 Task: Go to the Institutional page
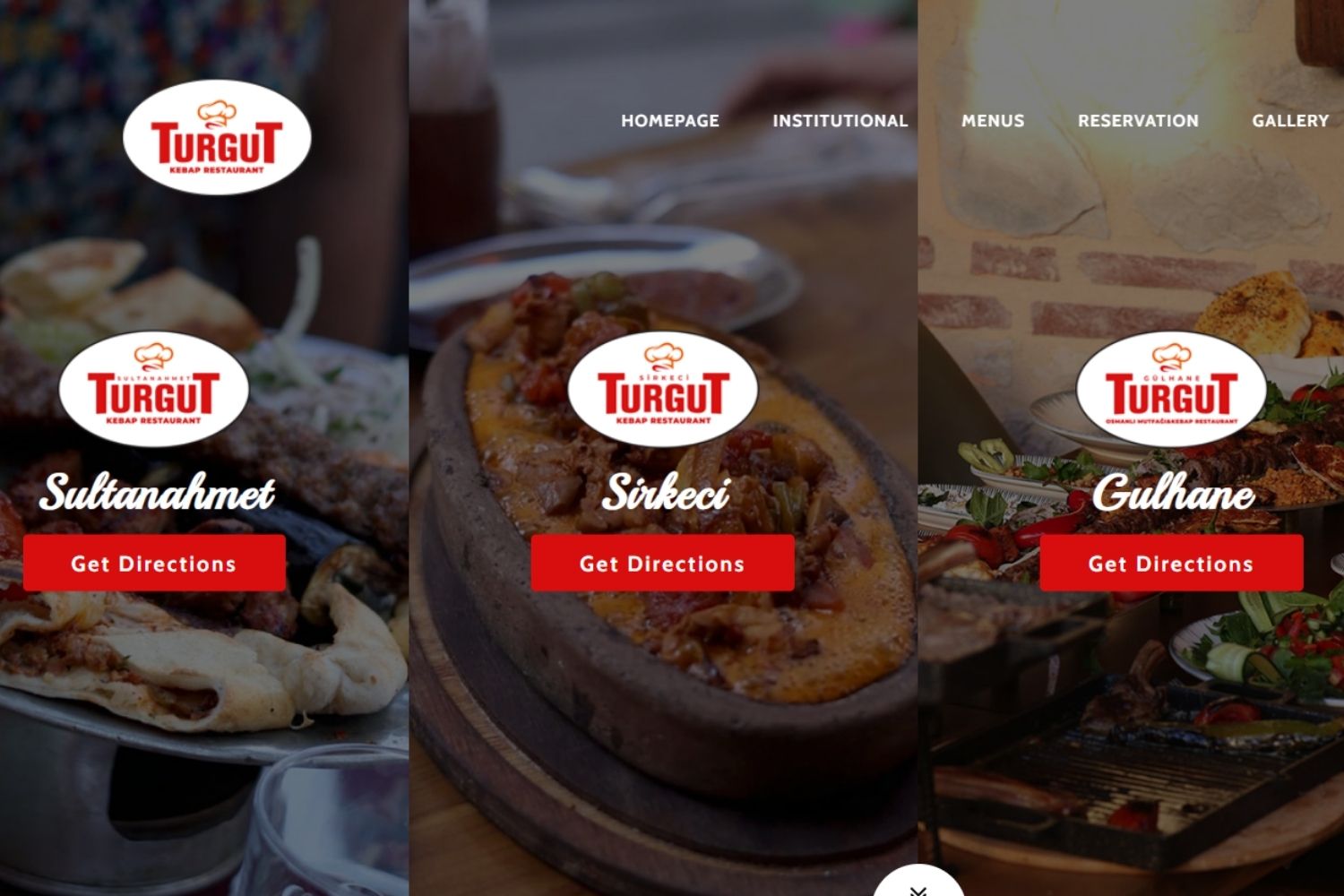pyautogui.click(x=840, y=120)
